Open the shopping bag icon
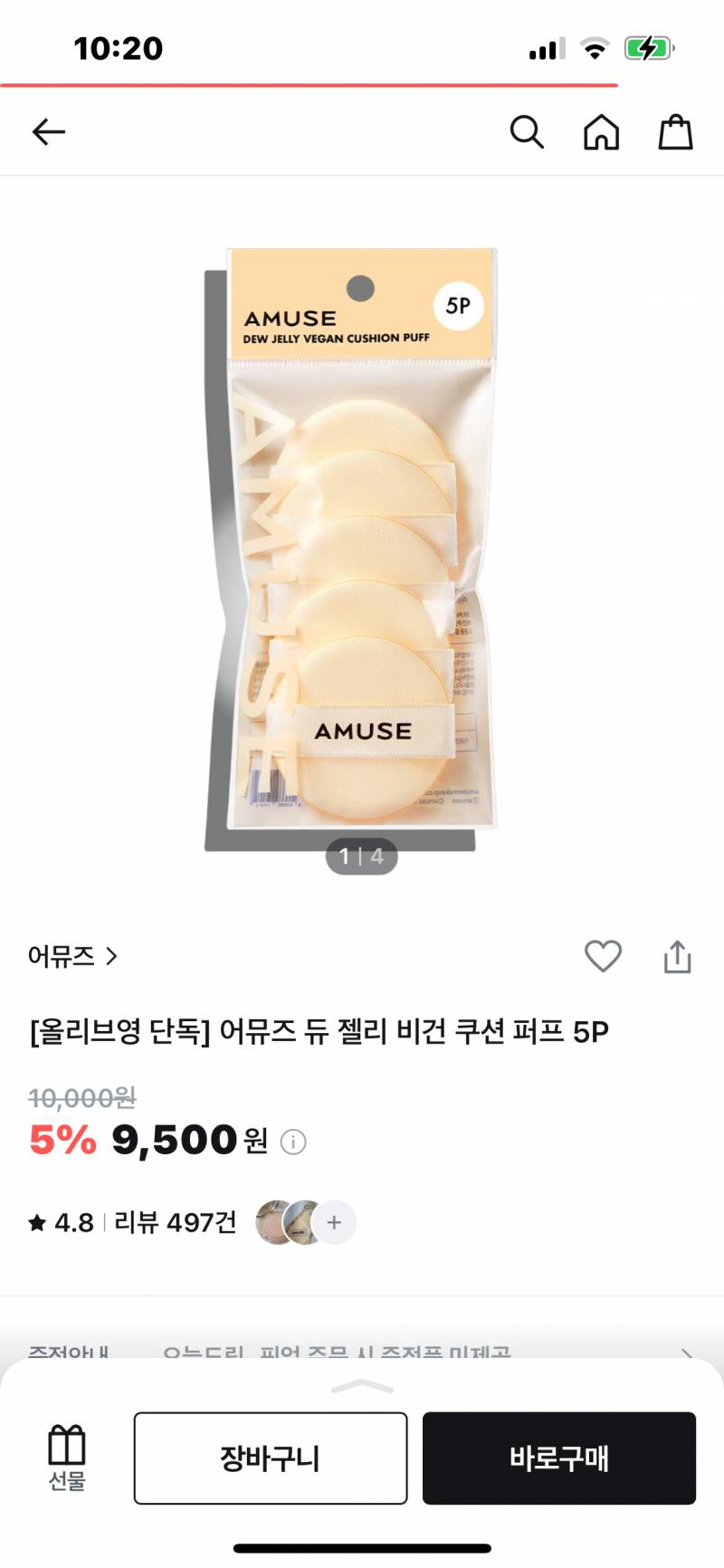The width and height of the screenshot is (724, 1568). point(676,131)
